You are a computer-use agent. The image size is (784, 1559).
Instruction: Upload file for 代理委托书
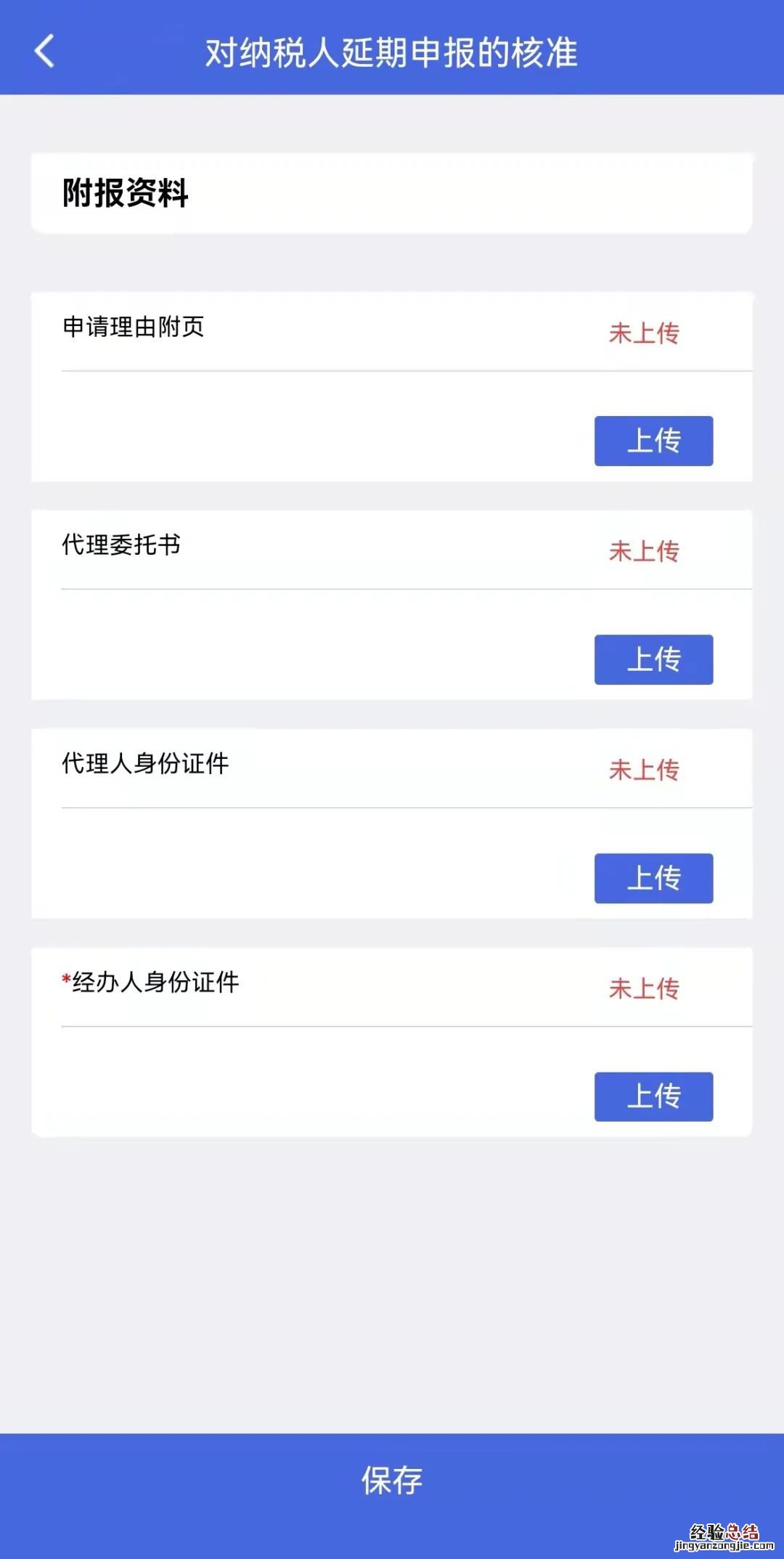point(653,659)
